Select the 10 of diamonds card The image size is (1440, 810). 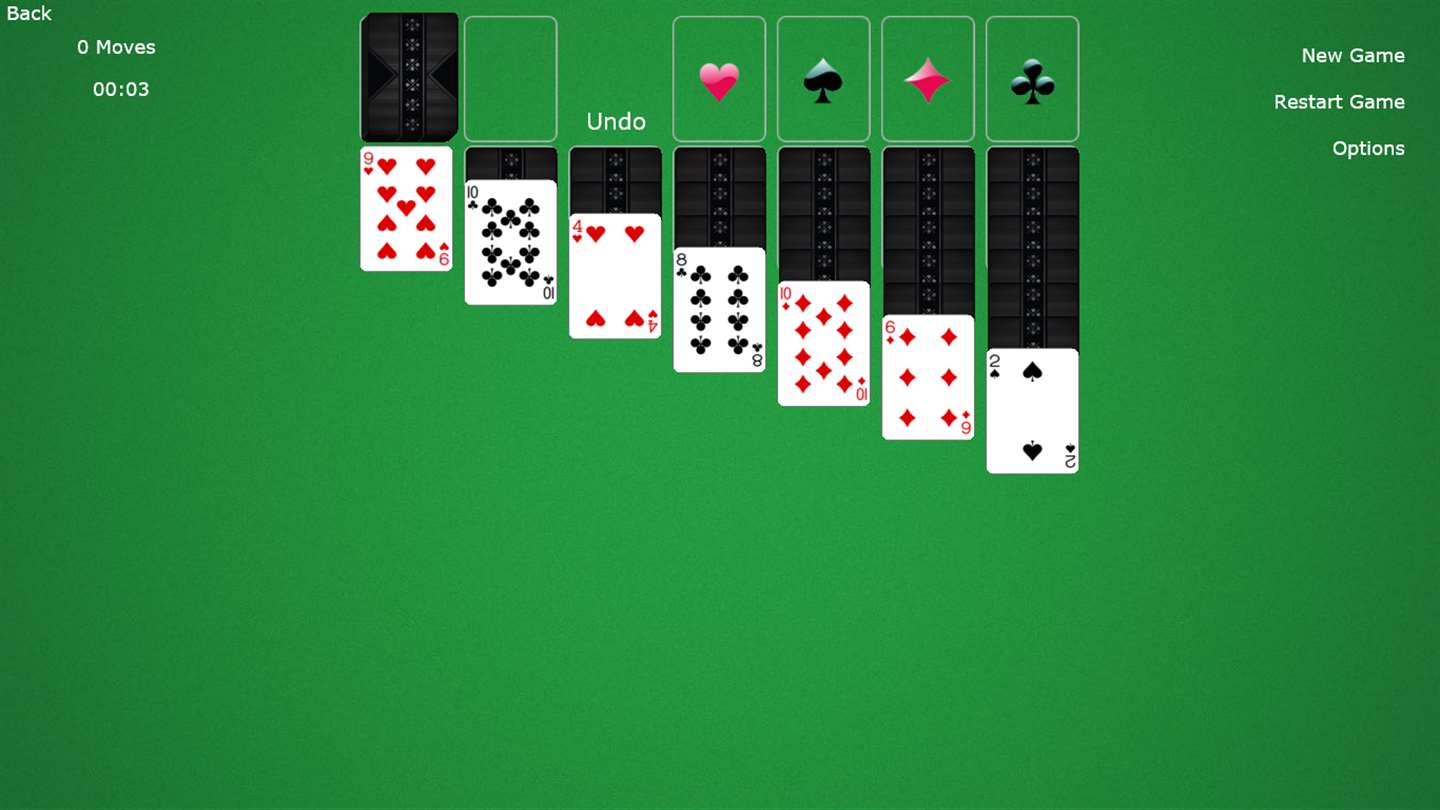click(x=823, y=344)
